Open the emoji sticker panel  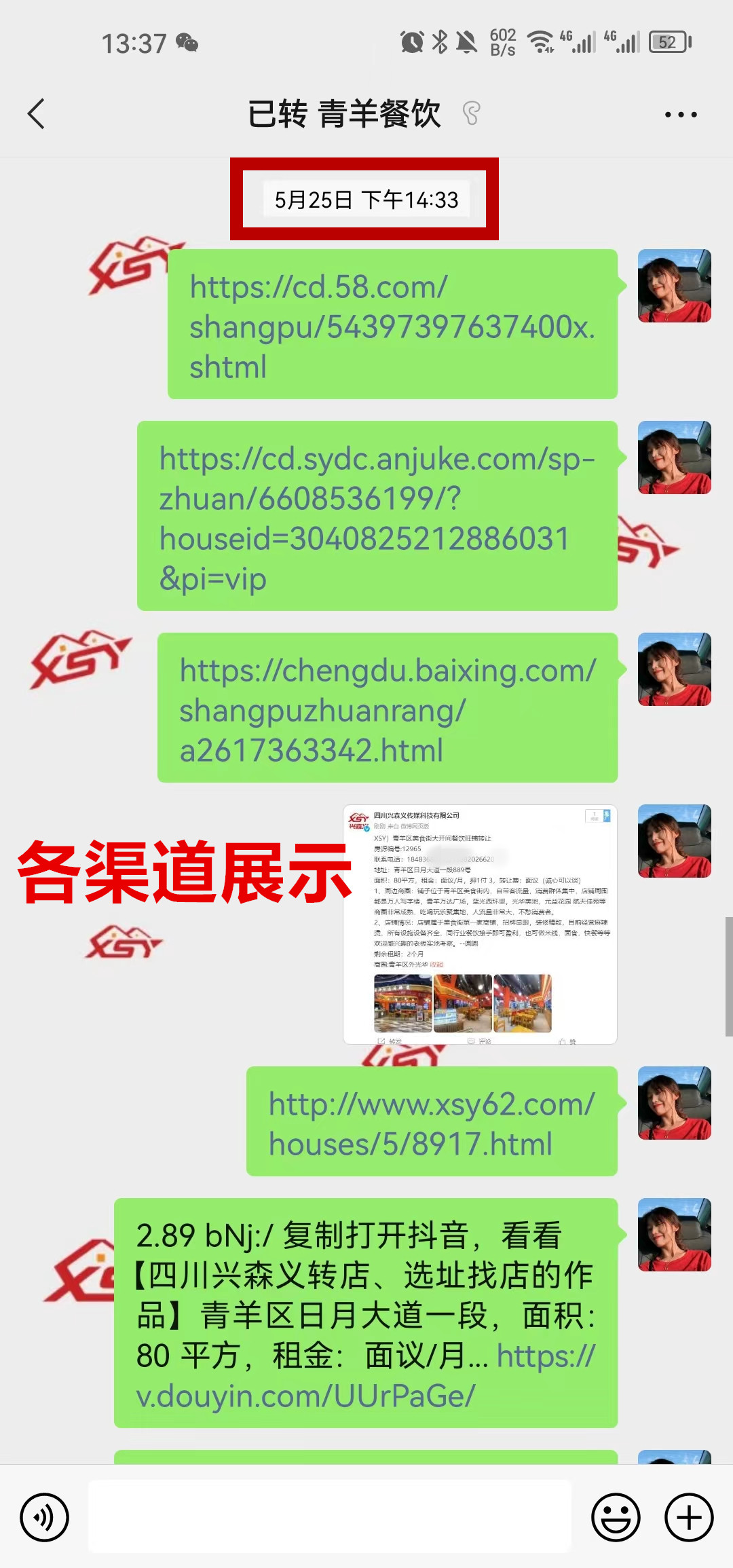pos(616,1517)
